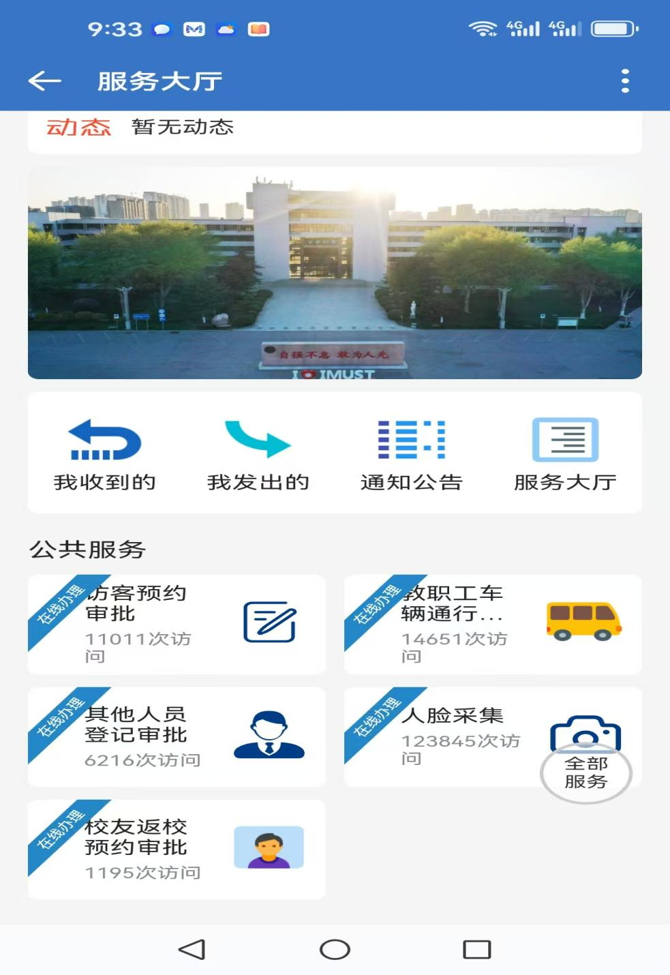Select 其他人员登记审批 service card
The height and width of the screenshot is (975, 670).
point(177,736)
